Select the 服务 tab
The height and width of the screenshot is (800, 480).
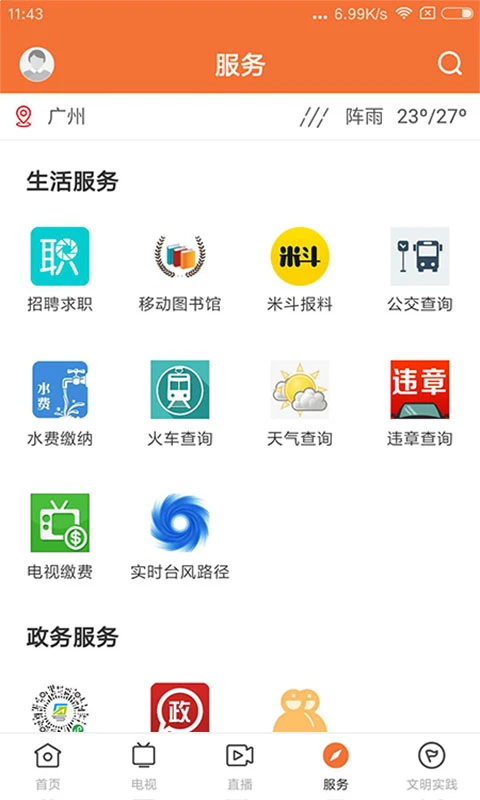tap(336, 766)
